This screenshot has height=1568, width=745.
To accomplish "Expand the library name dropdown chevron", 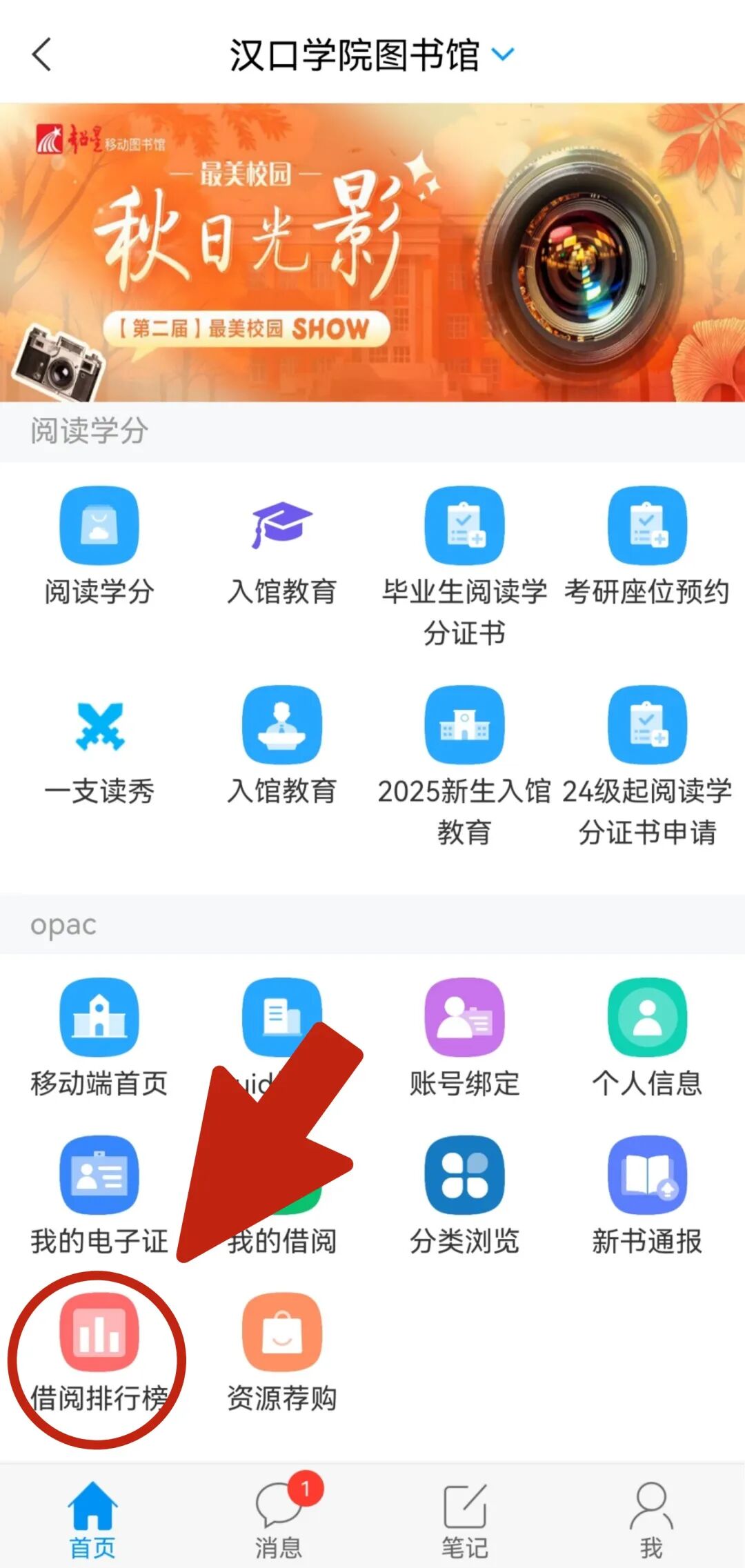I will point(503,54).
